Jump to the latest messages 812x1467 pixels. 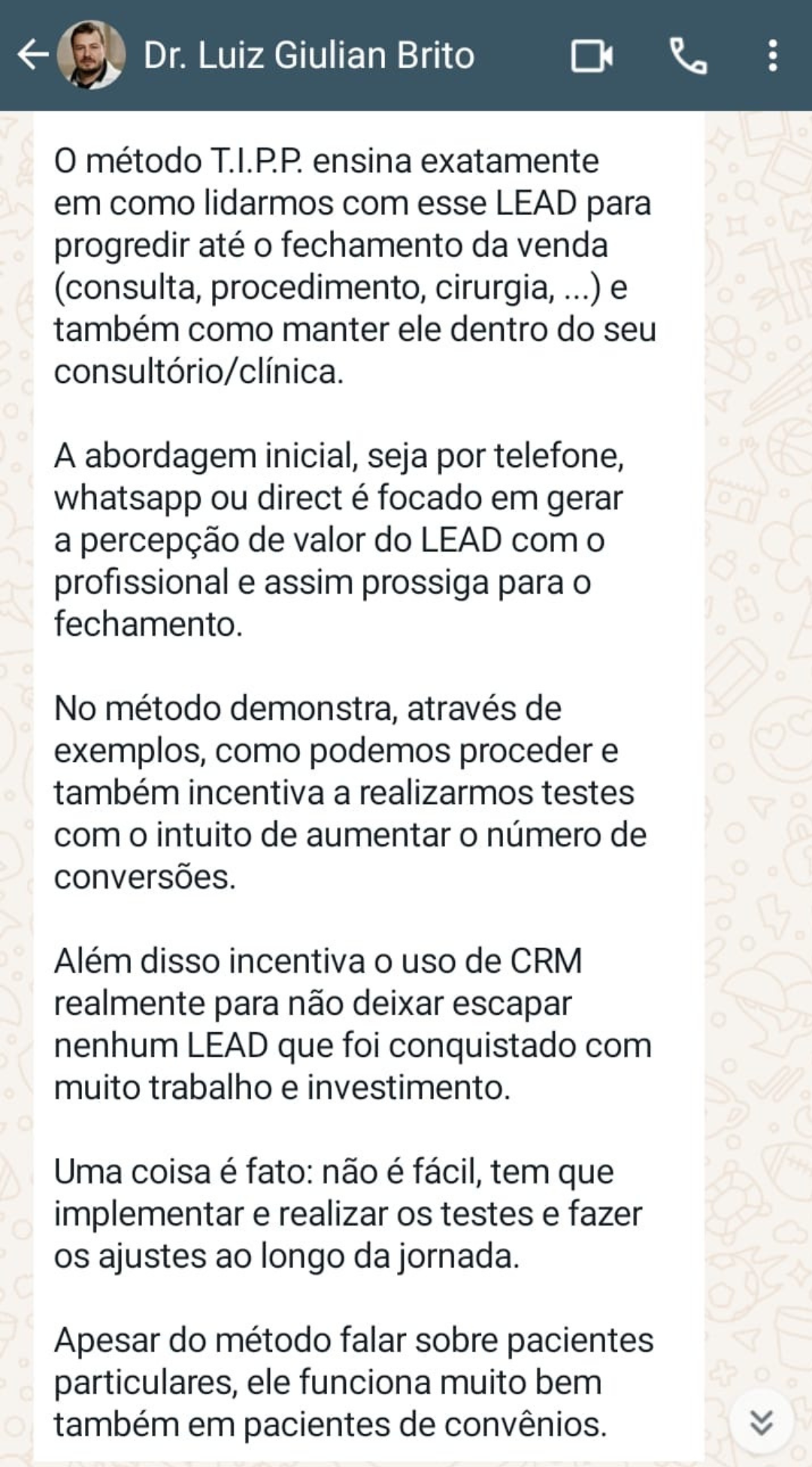coord(762,1422)
